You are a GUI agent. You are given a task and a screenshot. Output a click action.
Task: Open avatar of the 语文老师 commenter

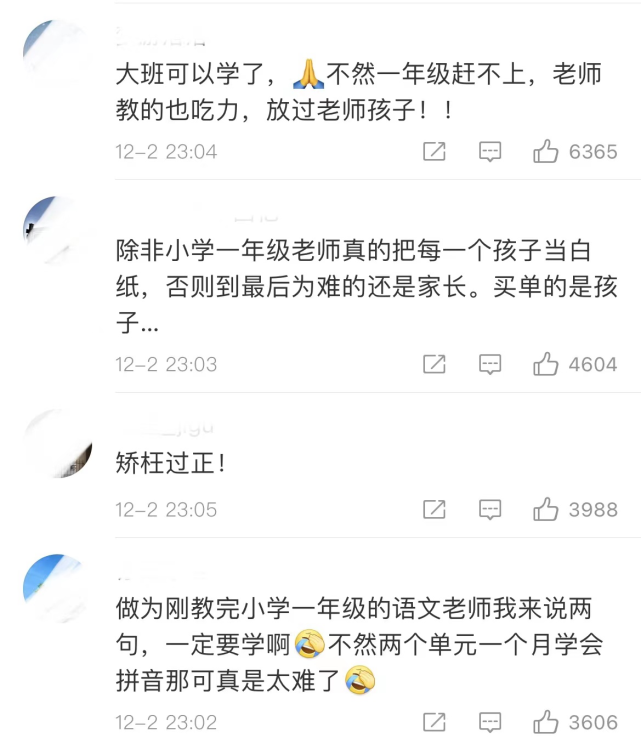coord(58,590)
